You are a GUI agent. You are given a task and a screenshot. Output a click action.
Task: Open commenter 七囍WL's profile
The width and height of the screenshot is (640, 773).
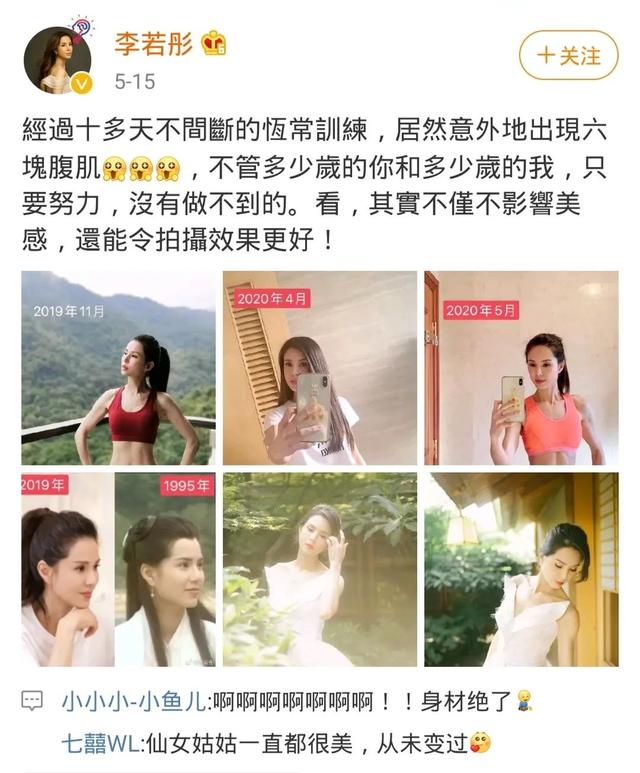click(99, 743)
